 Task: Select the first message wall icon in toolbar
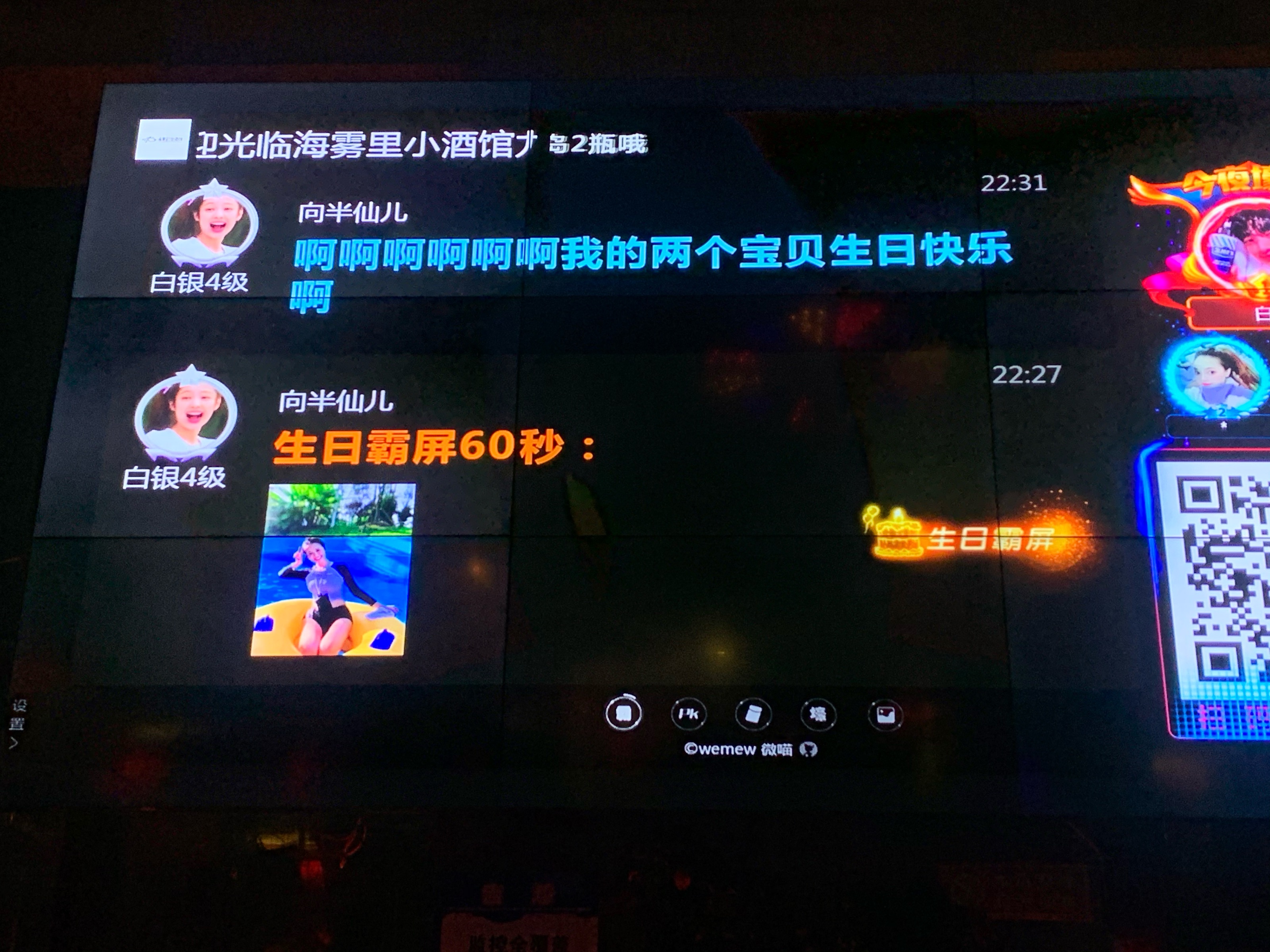(623, 713)
